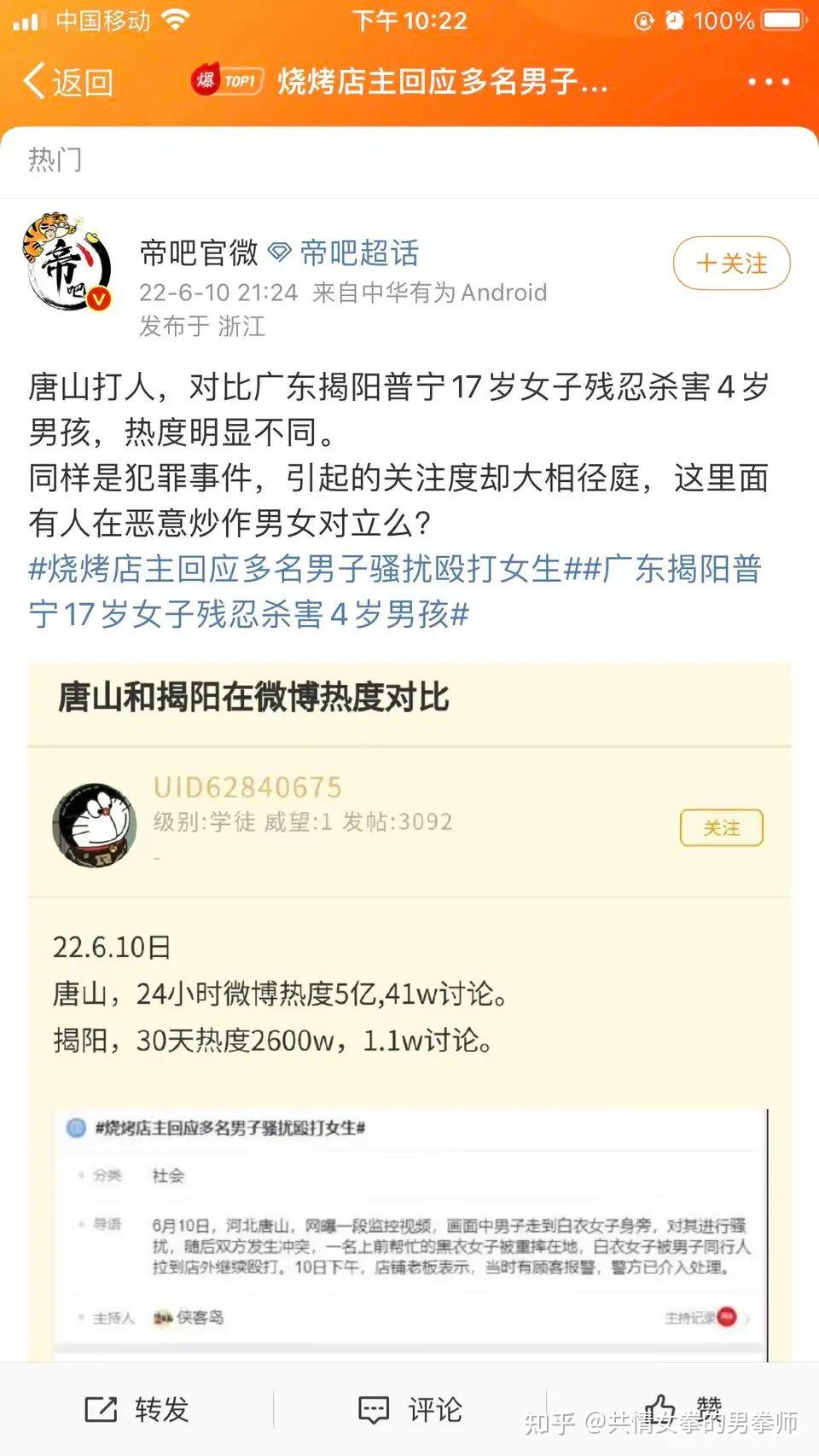819x1456 pixels.
Task: Like this post with the 赞 button
Action: tap(682, 1409)
